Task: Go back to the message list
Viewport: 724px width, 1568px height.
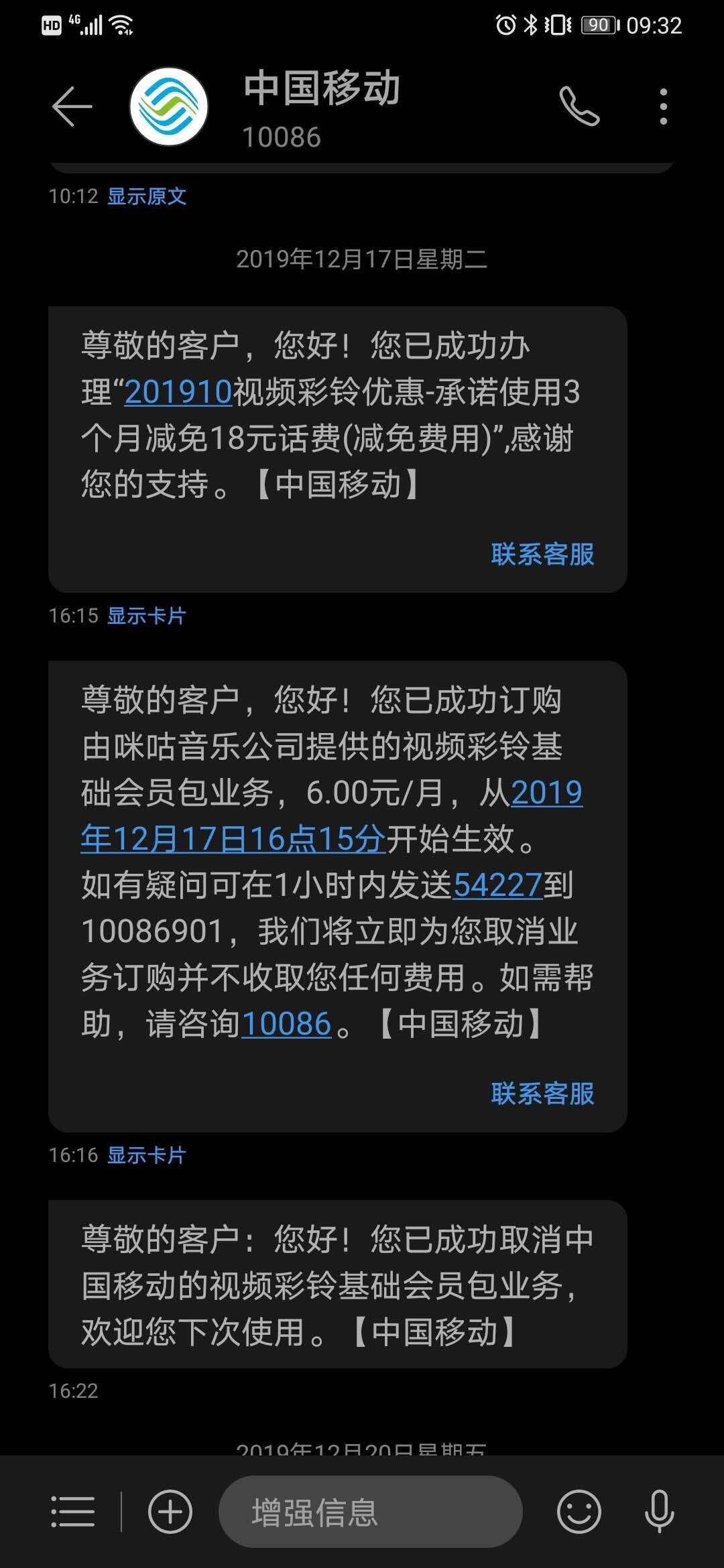Action: [72, 107]
